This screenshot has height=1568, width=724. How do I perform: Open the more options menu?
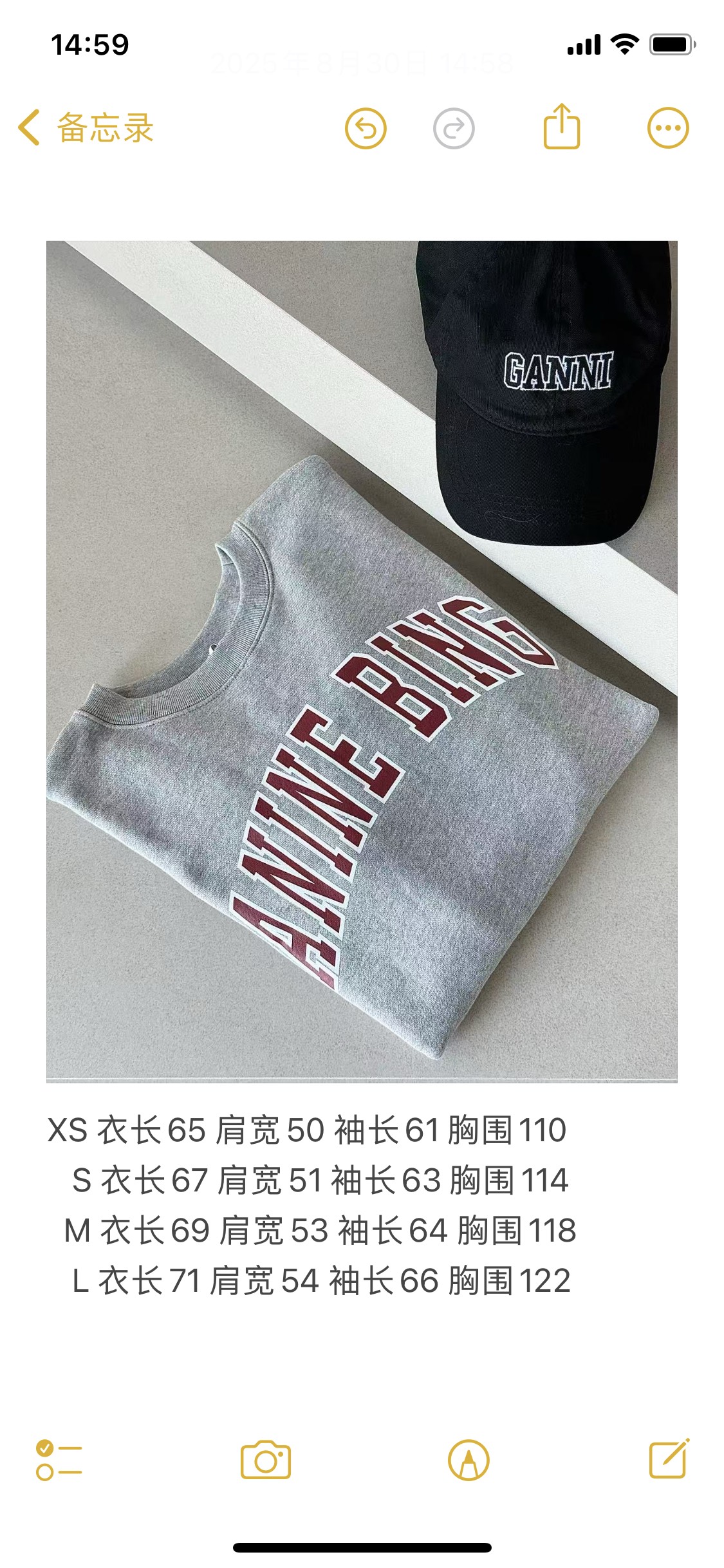coord(668,128)
